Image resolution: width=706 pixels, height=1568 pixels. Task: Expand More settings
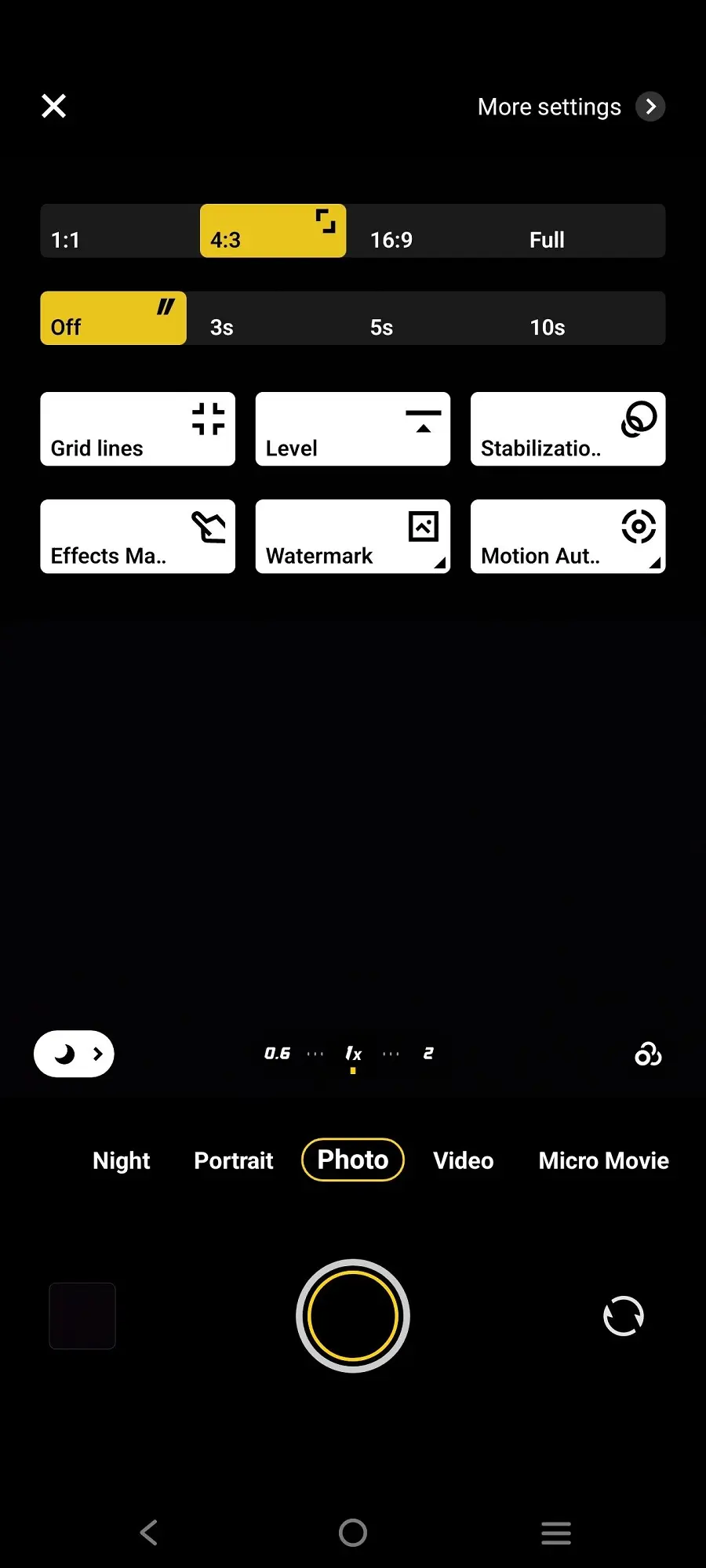pyautogui.click(x=570, y=107)
